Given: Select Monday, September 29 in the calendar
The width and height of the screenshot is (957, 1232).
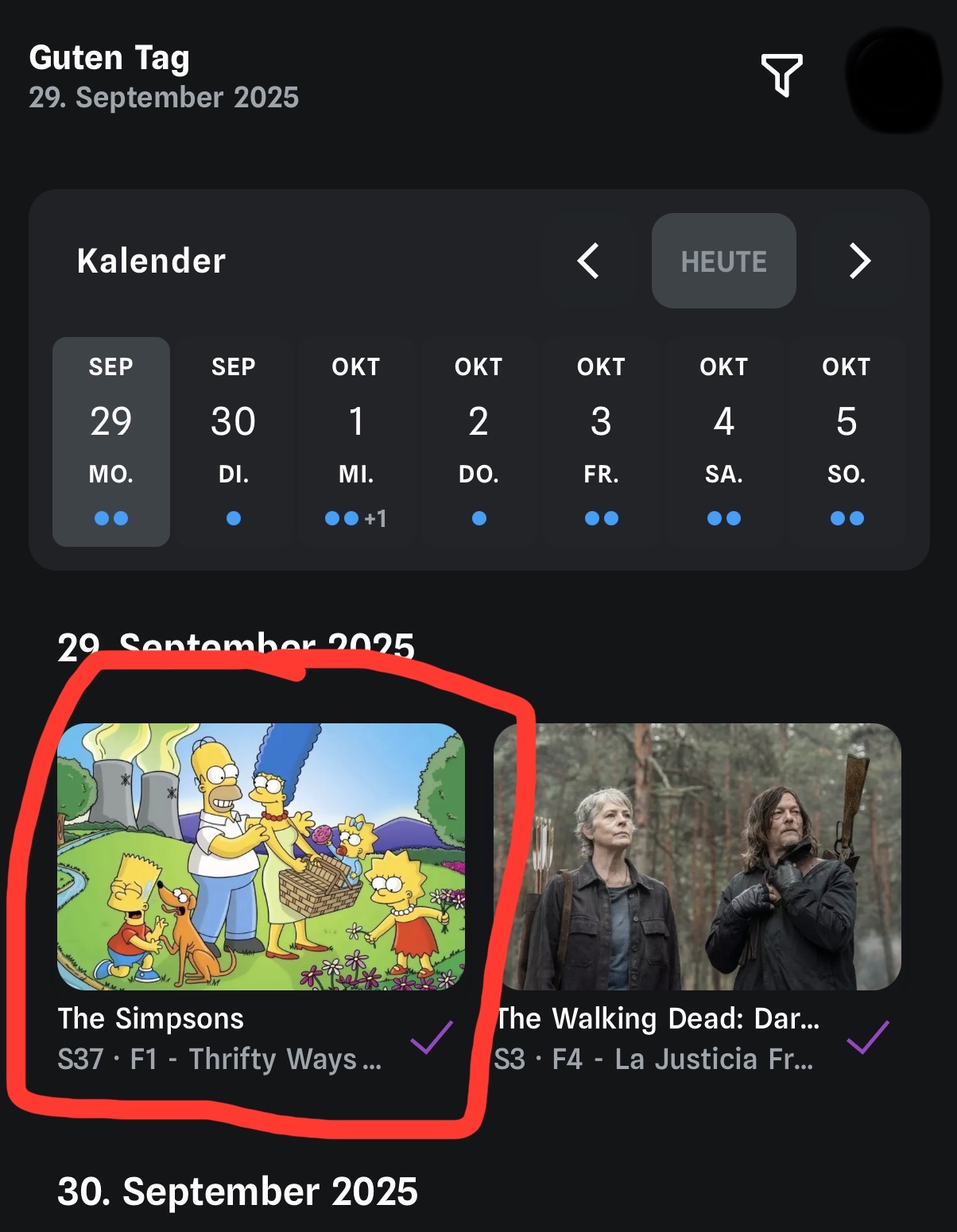Looking at the screenshot, I should [111, 441].
